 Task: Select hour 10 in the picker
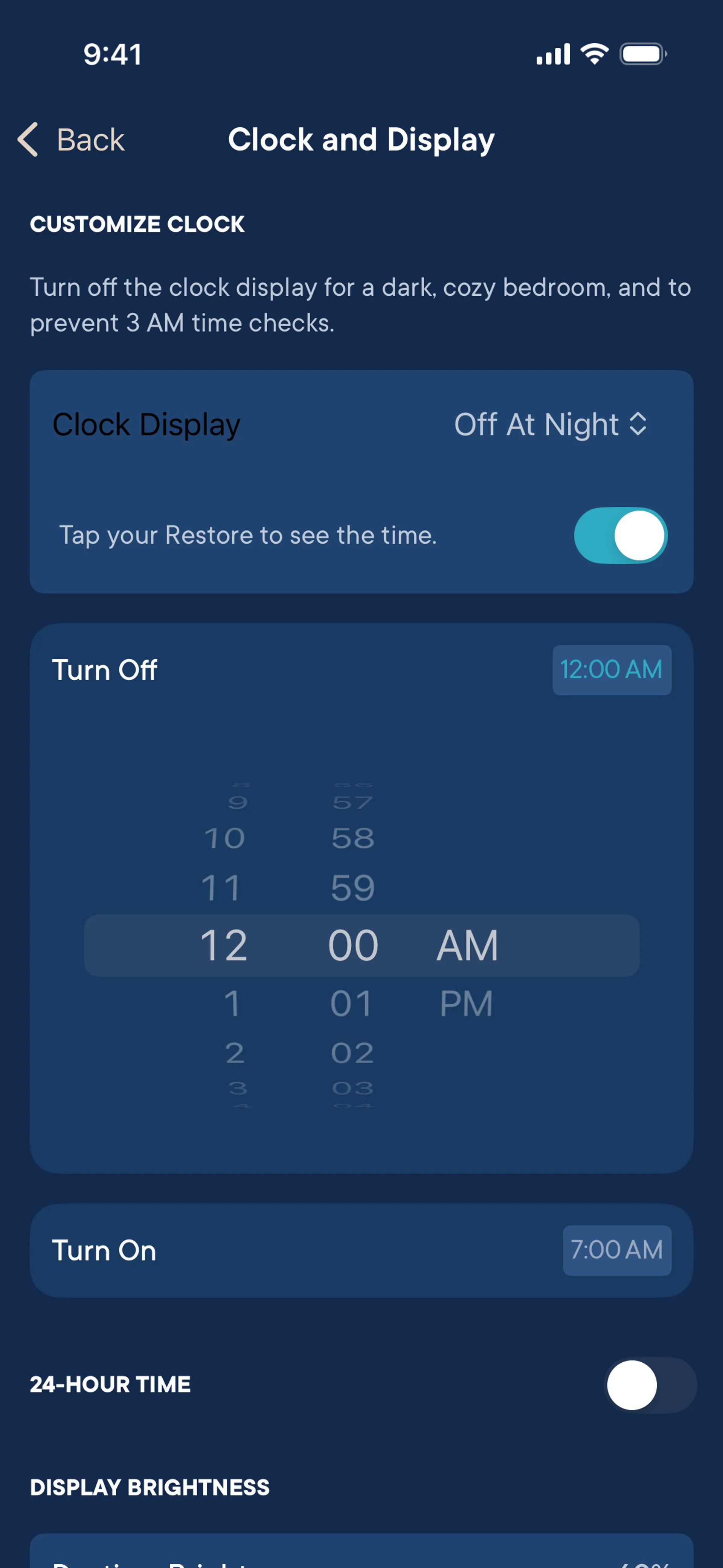224,838
